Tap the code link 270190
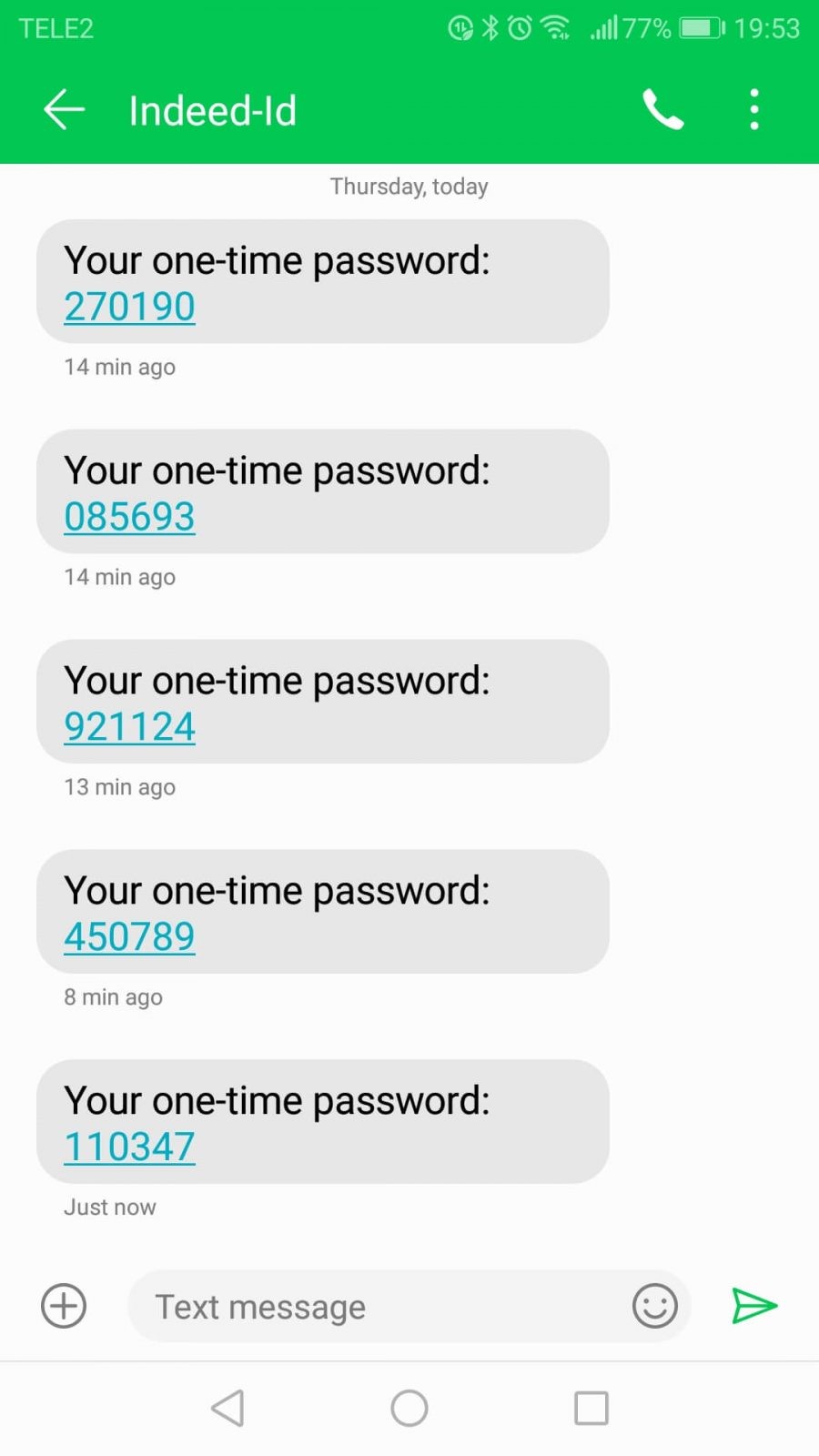This screenshot has height=1456, width=819. (129, 307)
